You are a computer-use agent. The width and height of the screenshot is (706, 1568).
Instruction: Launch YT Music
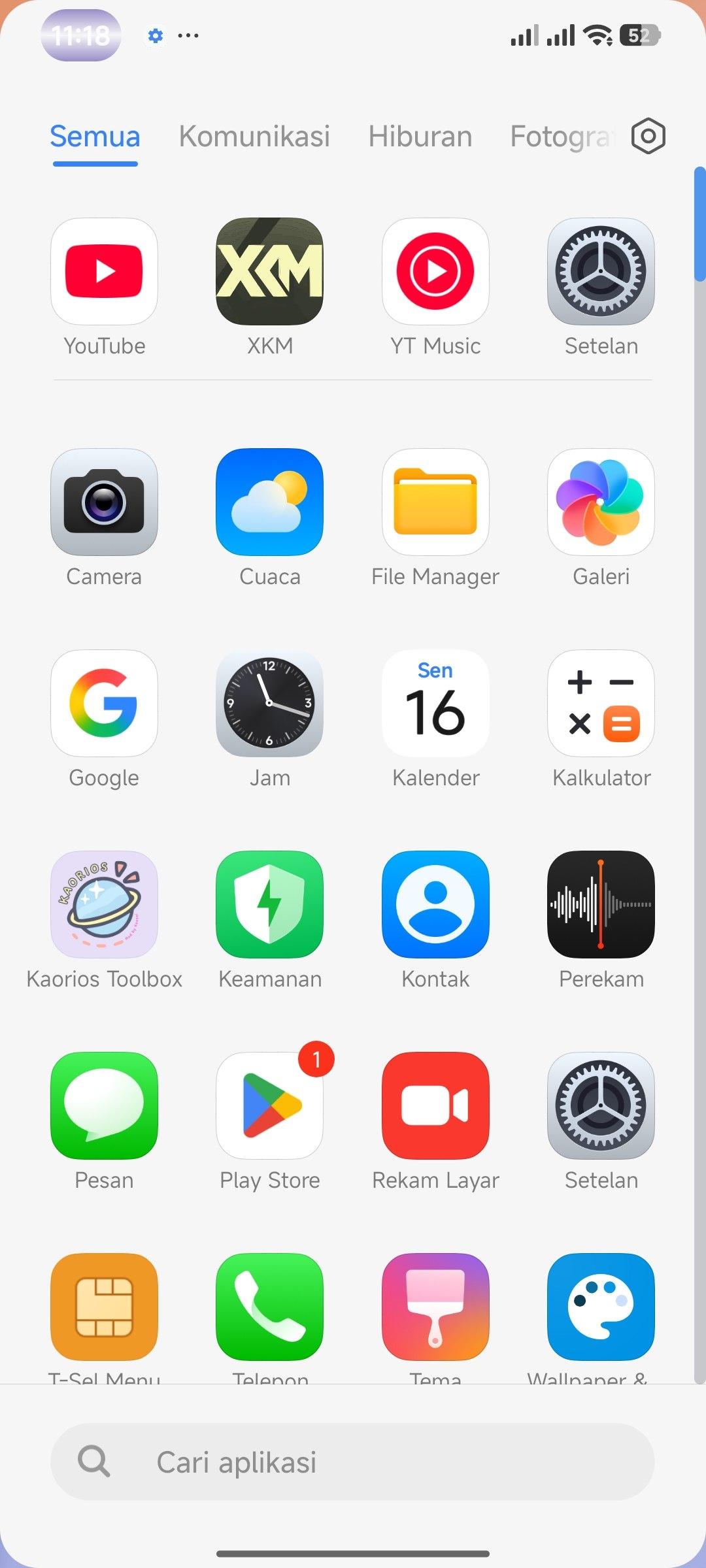tap(435, 271)
